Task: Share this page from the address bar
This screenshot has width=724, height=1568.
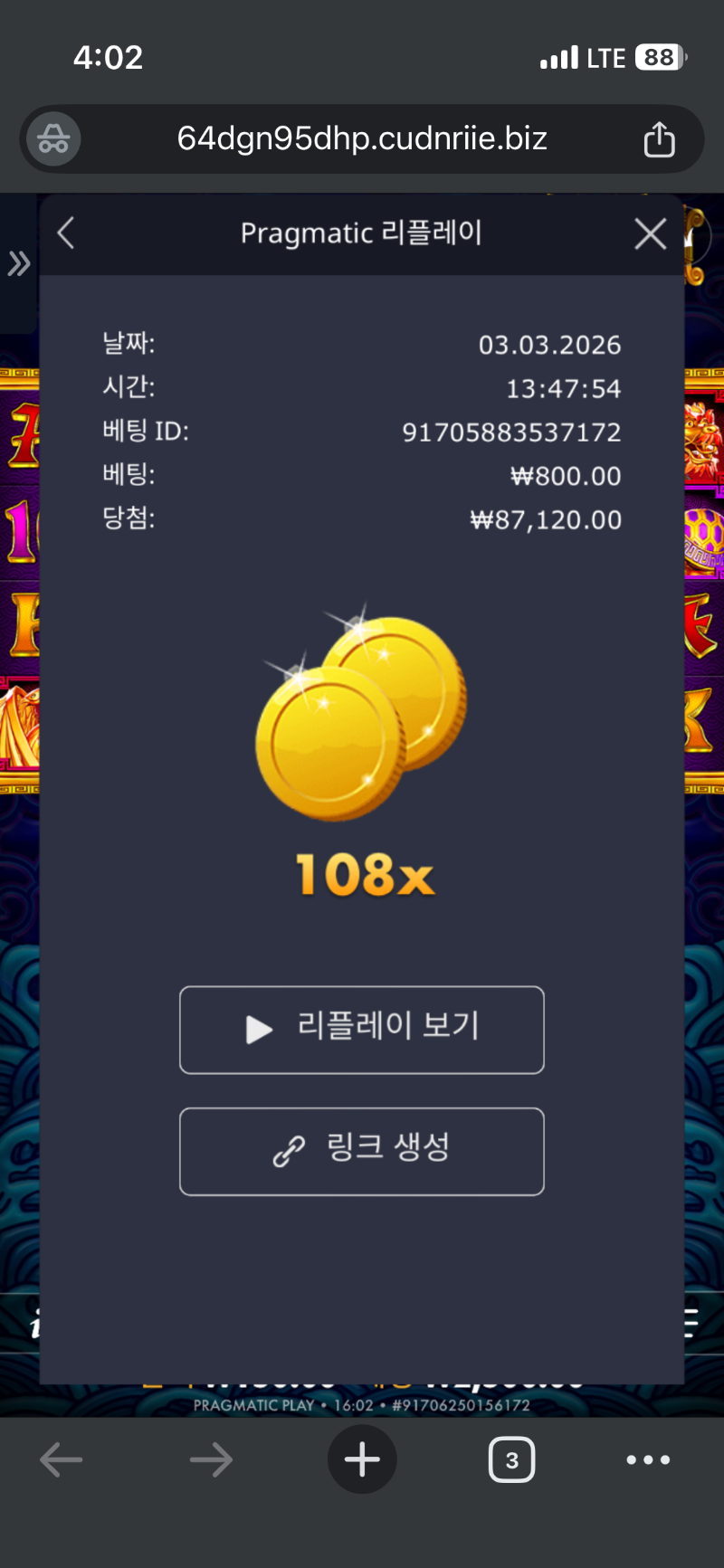Action: tap(659, 139)
